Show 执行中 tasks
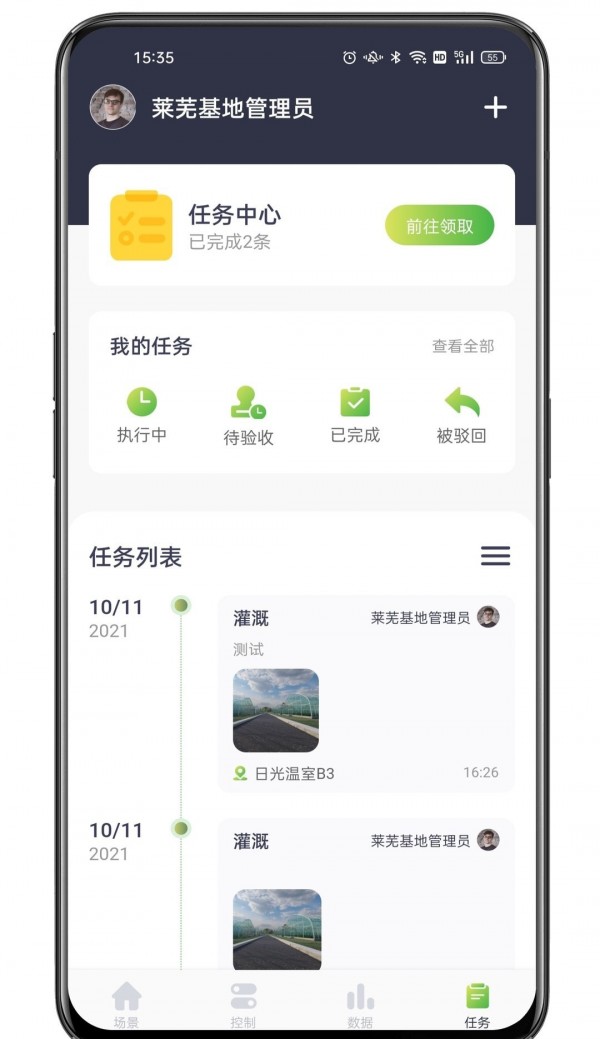Viewport: 600px width, 1039px height. 142,415
